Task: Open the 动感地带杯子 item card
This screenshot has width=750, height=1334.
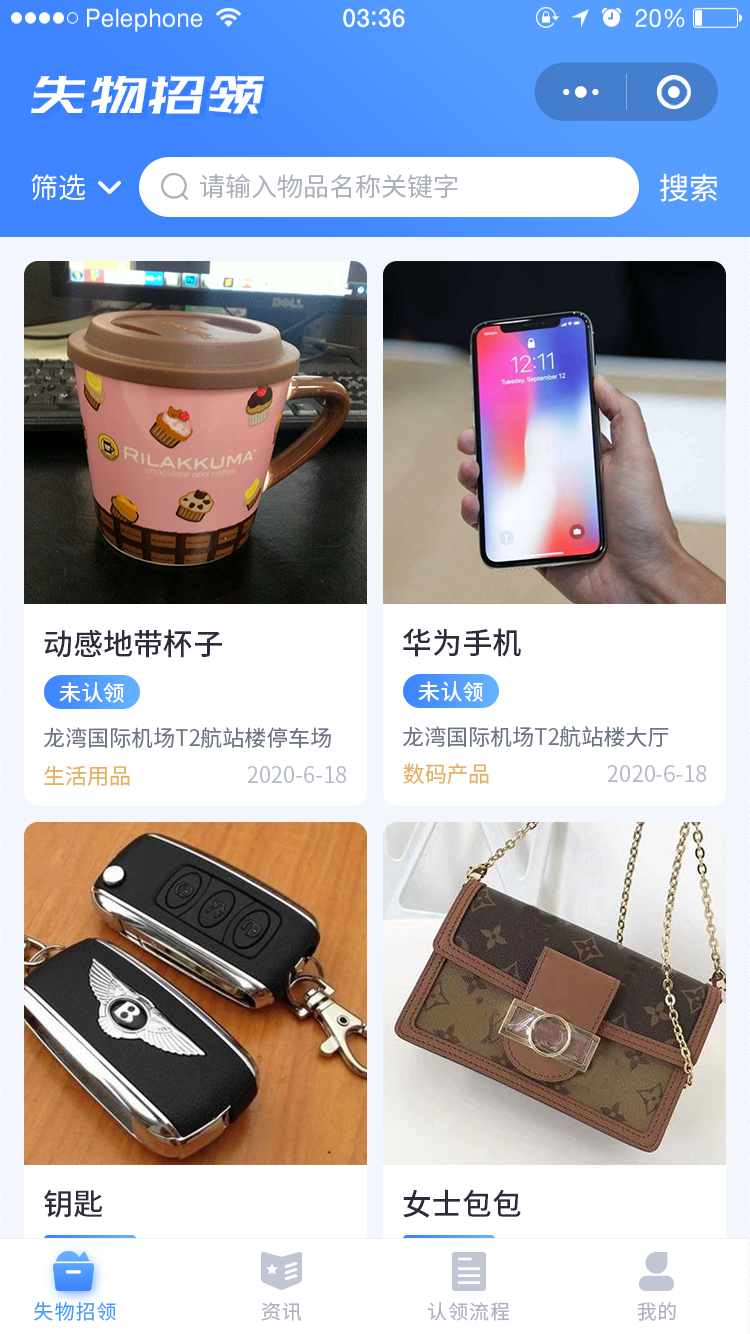Action: 195,533
